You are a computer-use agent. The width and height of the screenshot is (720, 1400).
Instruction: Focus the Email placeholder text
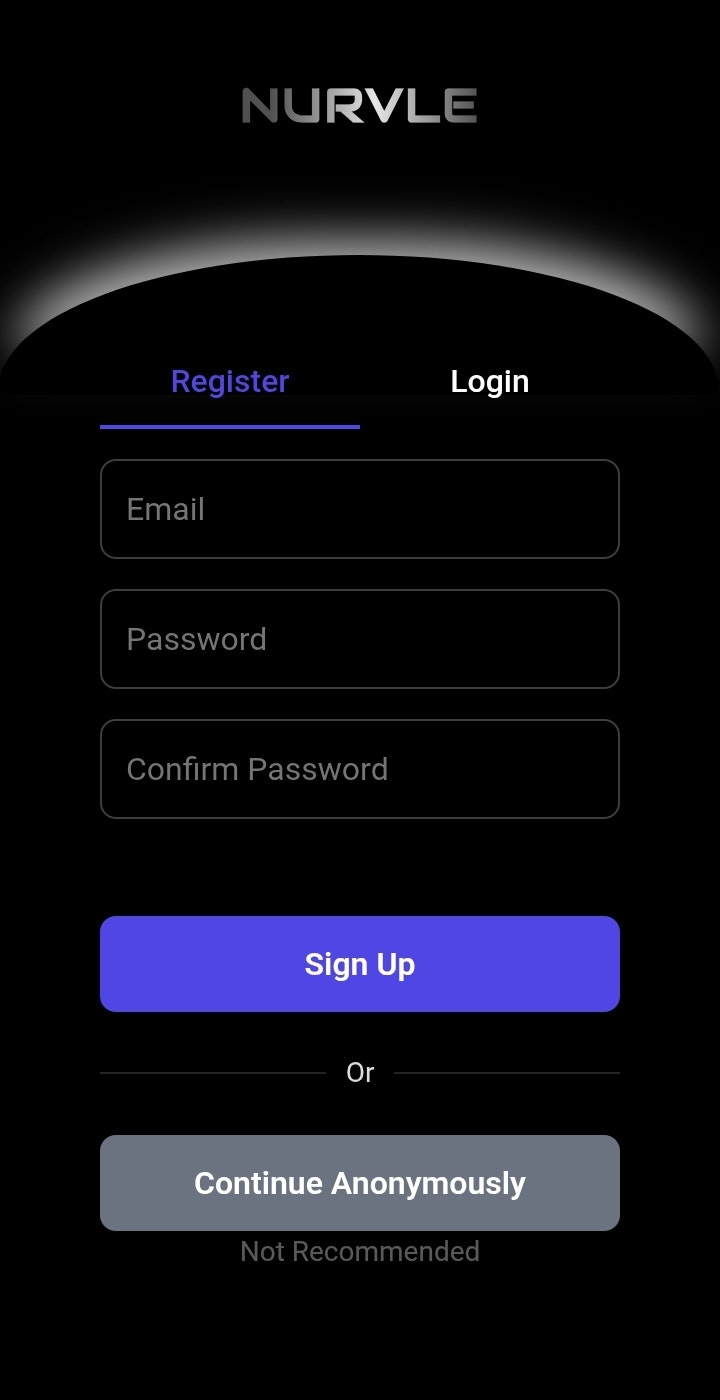[164, 509]
